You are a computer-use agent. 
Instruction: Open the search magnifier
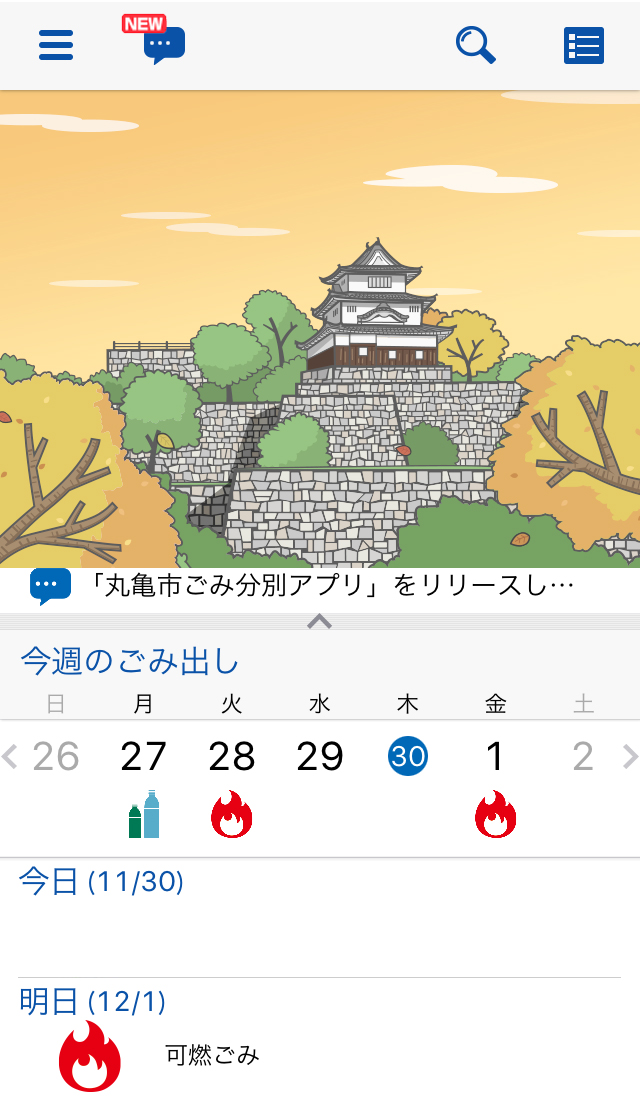point(475,46)
